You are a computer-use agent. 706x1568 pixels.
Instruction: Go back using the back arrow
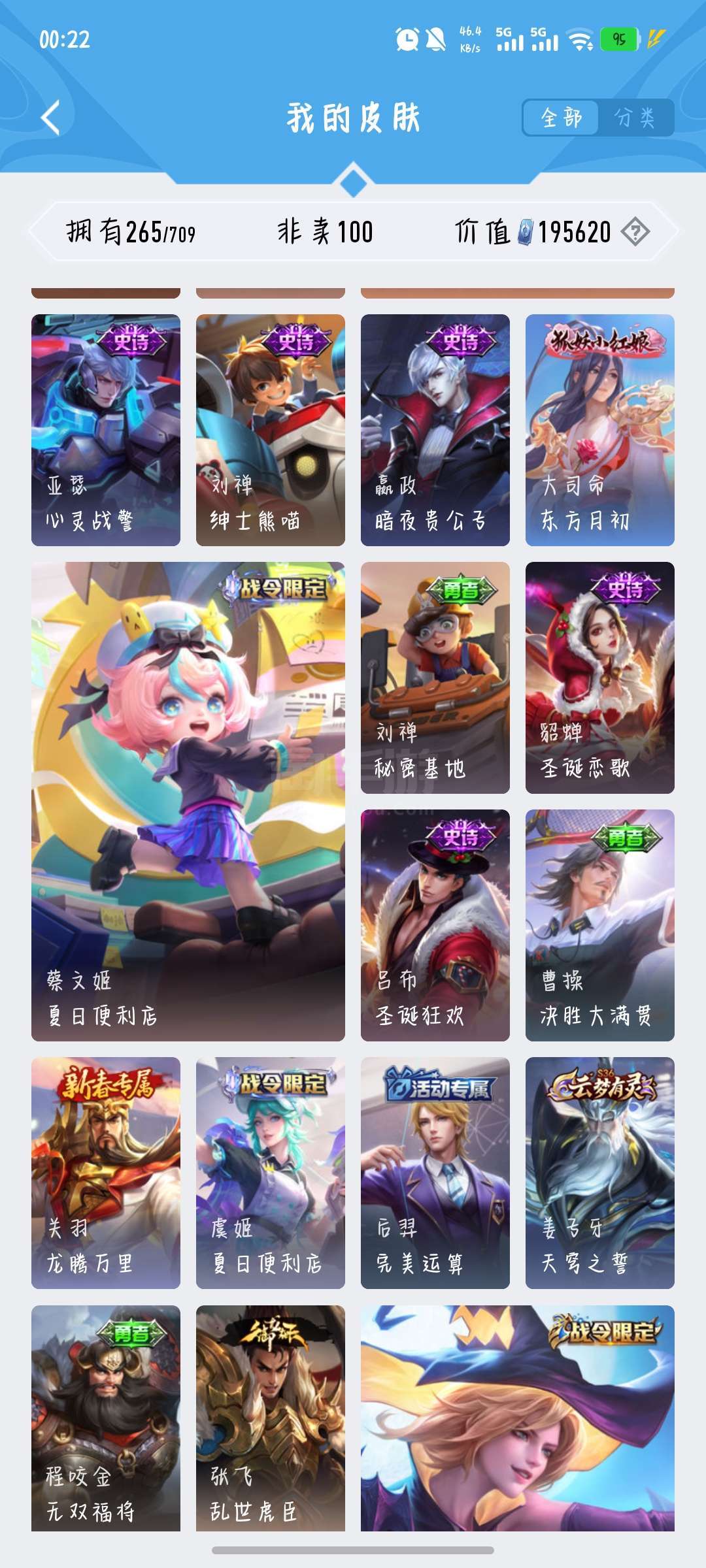pyautogui.click(x=51, y=118)
